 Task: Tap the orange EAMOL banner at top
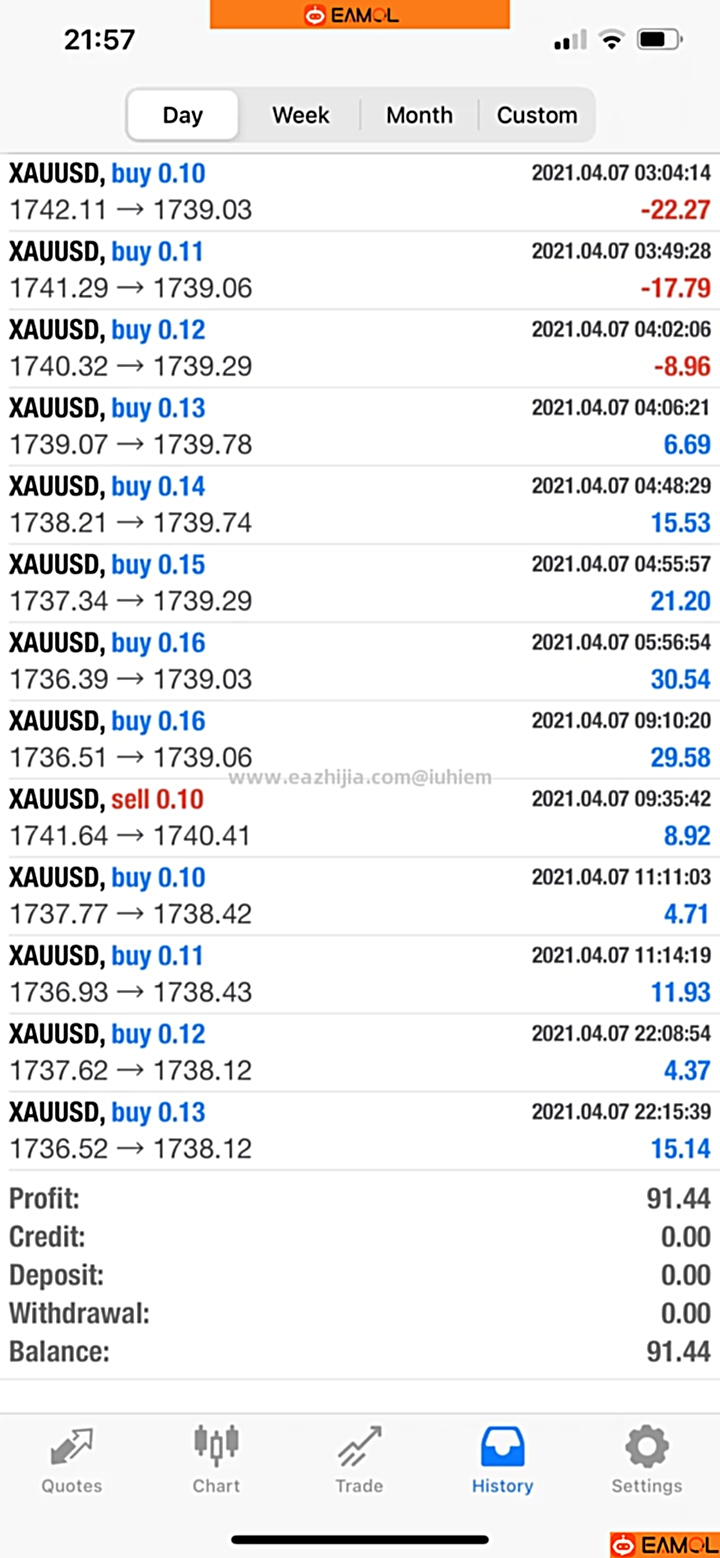(358, 14)
